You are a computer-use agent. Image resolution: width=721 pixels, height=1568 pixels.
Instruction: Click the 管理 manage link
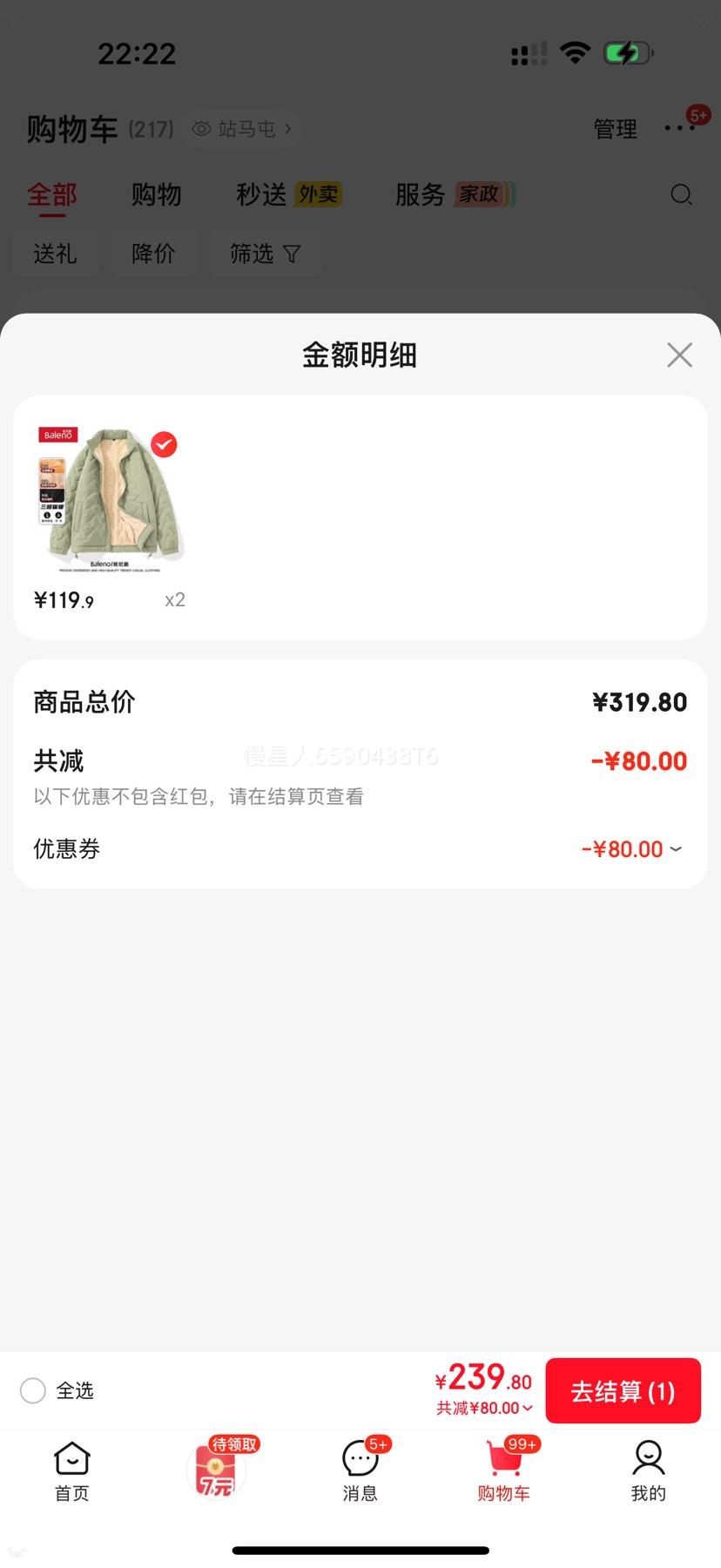coord(615,128)
